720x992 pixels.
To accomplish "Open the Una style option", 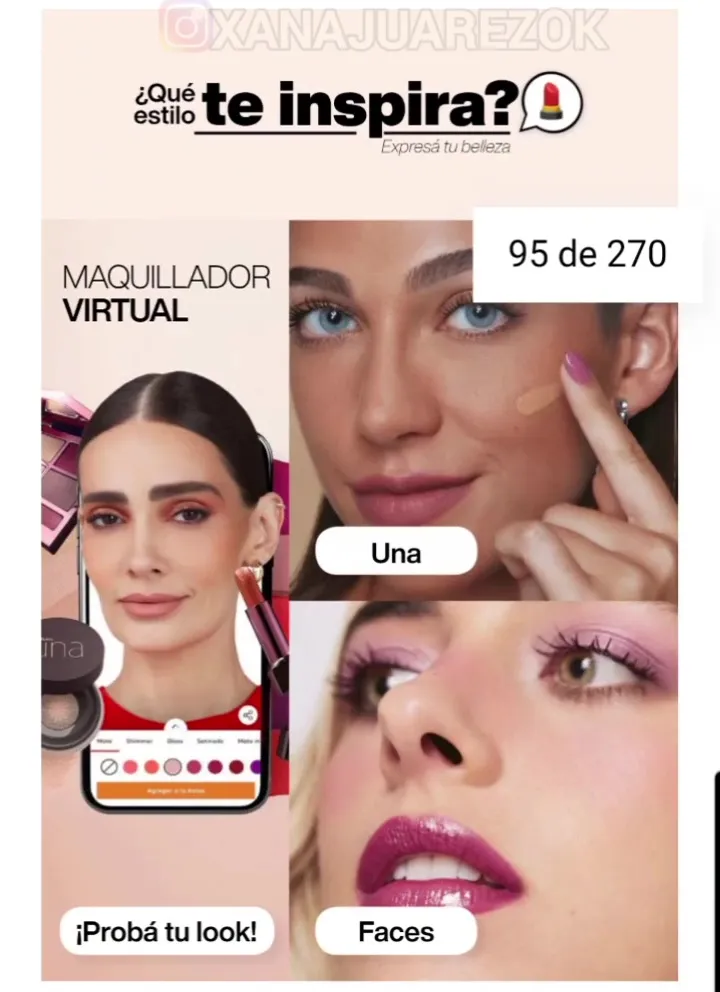I will pos(396,552).
